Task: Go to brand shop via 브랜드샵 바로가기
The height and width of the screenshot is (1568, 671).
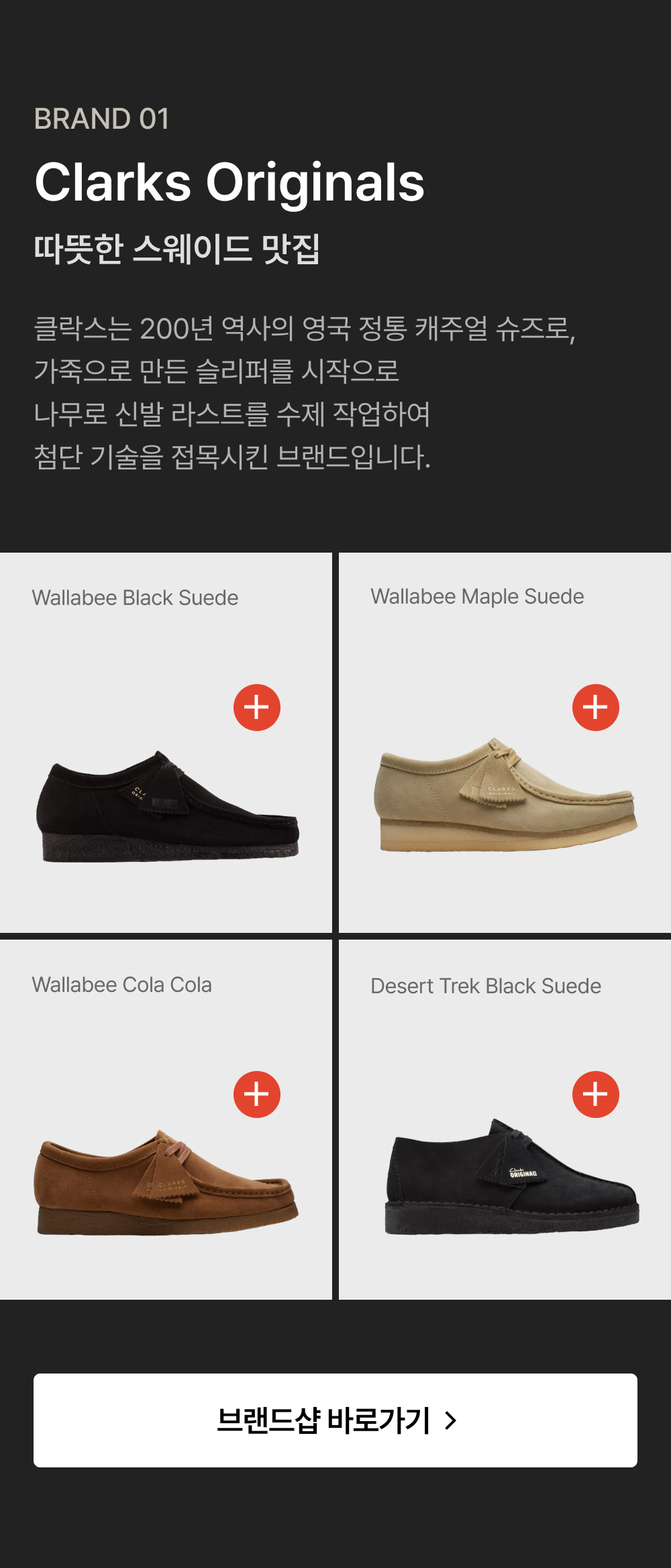Action: pos(335,1420)
